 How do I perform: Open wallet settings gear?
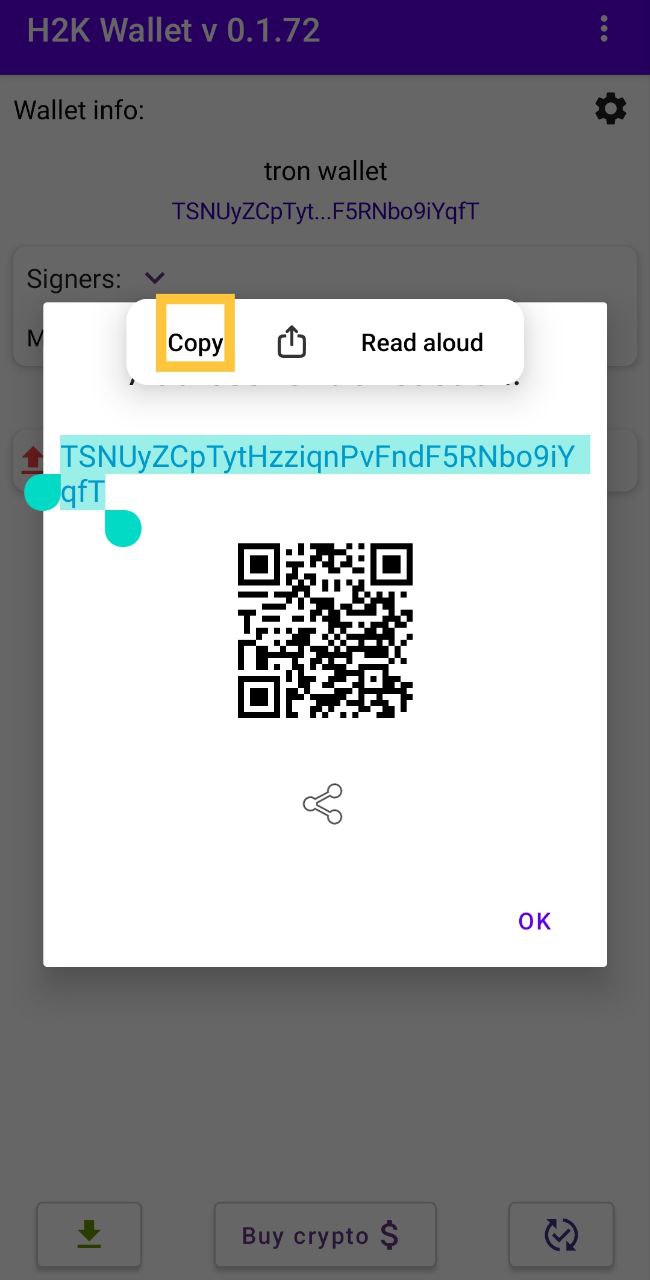pos(610,109)
